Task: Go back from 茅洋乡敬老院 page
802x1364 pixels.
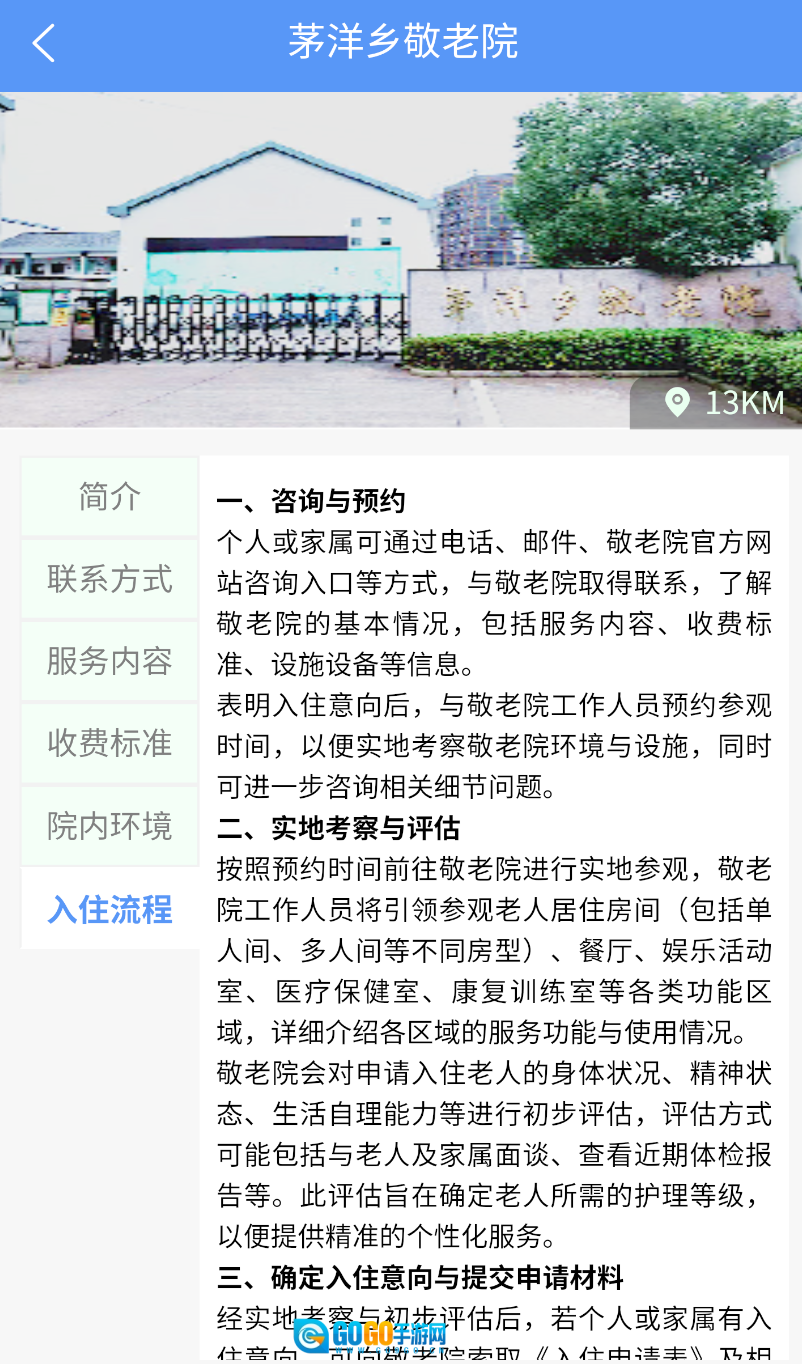Action: [44, 44]
